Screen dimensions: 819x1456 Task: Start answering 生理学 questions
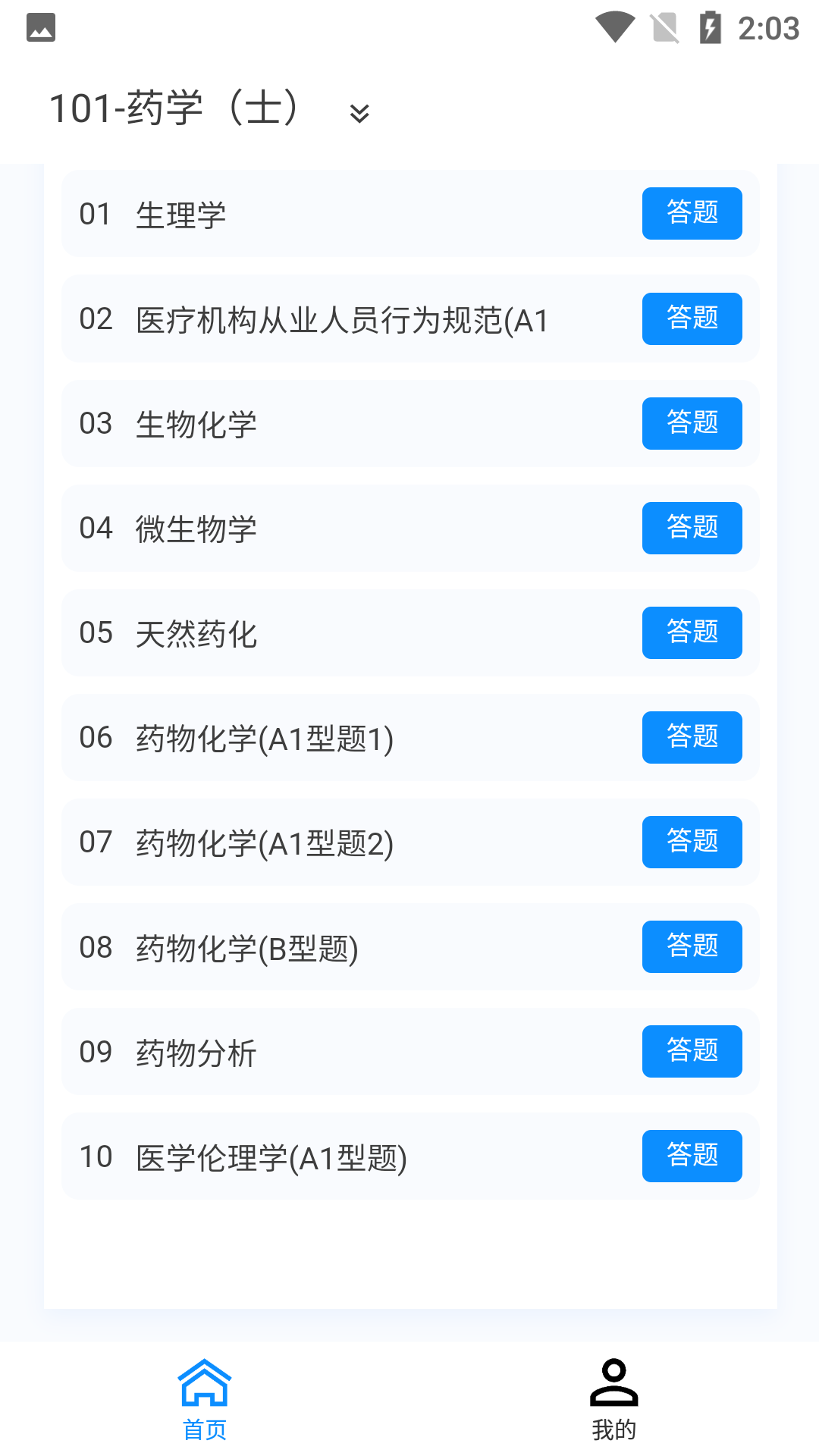point(692,213)
